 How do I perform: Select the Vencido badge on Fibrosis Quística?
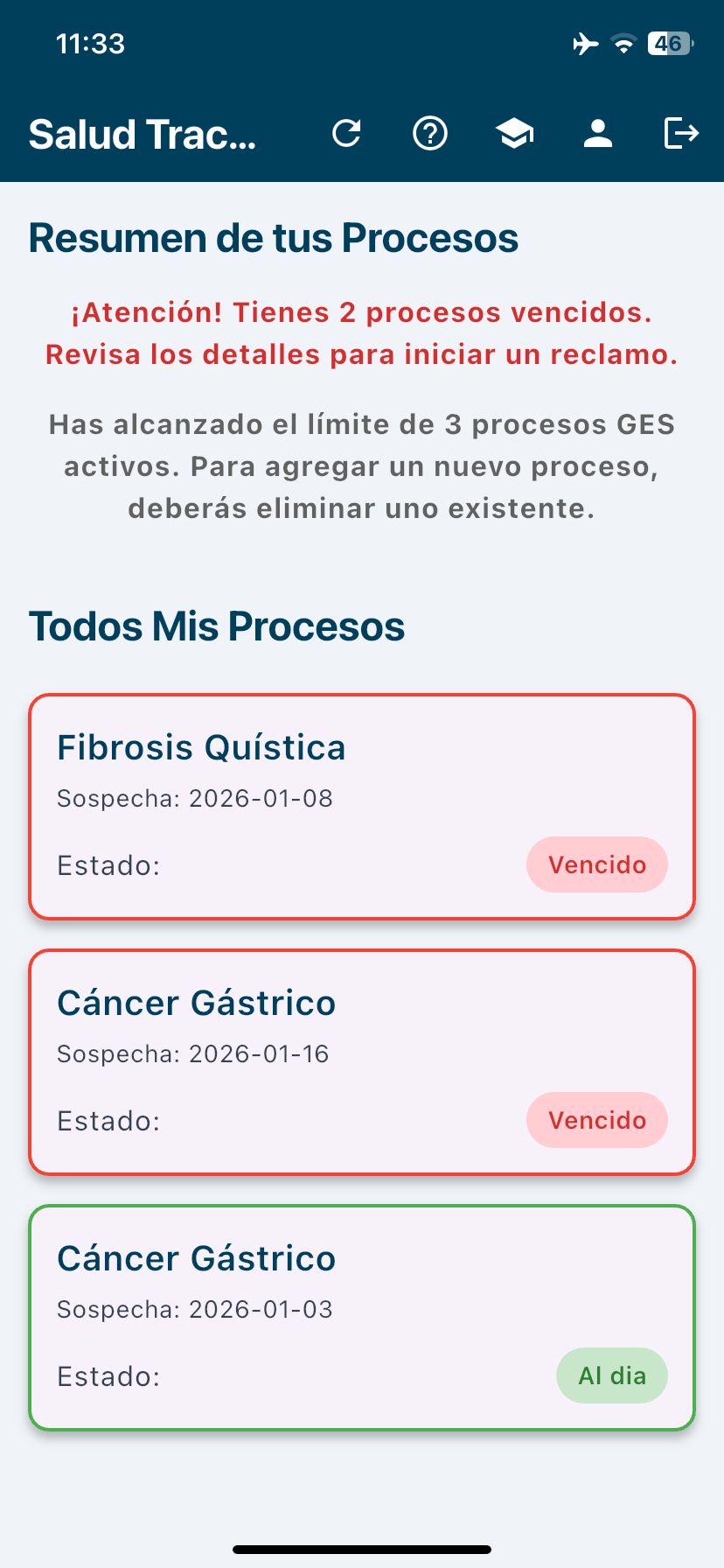click(596, 864)
